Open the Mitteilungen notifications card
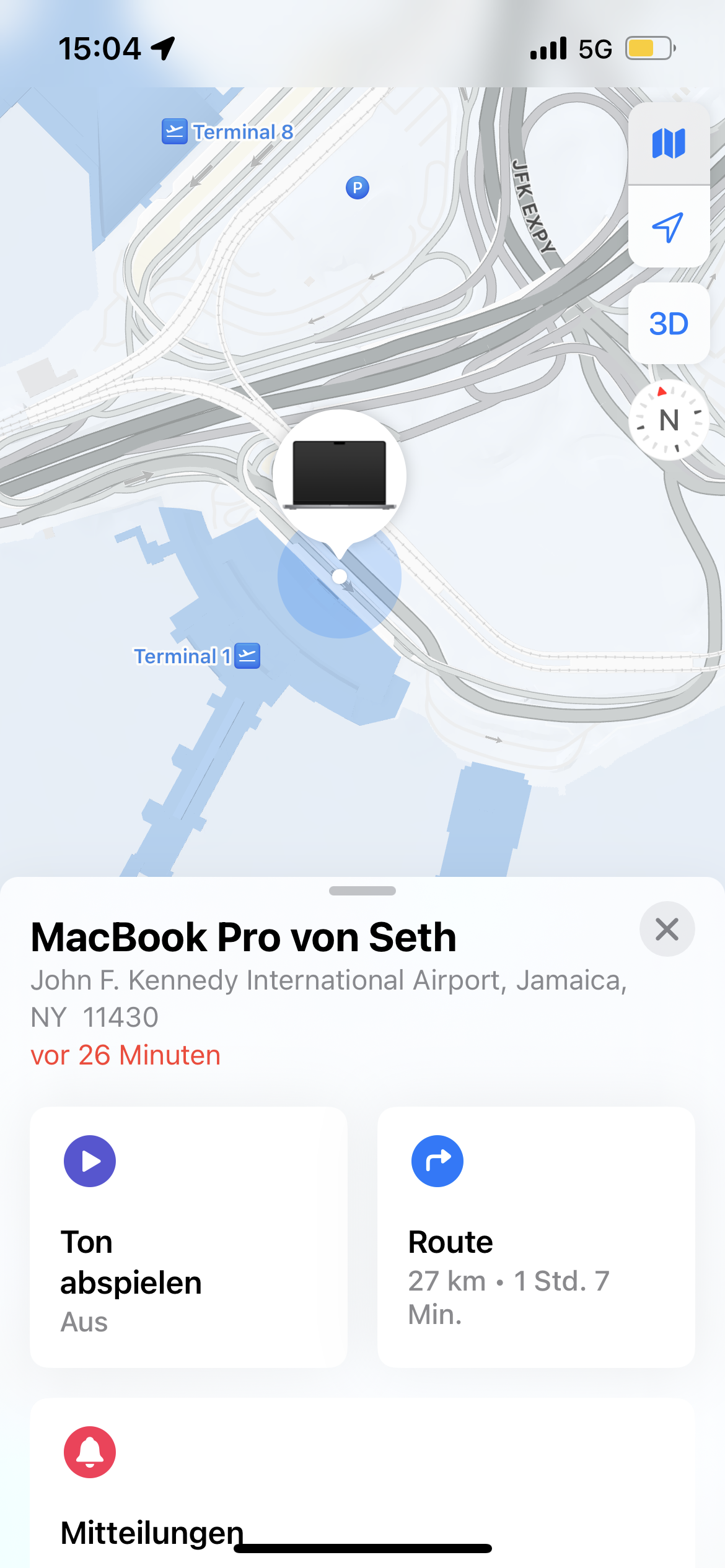Image resolution: width=725 pixels, height=1568 pixels. [x=362, y=1483]
